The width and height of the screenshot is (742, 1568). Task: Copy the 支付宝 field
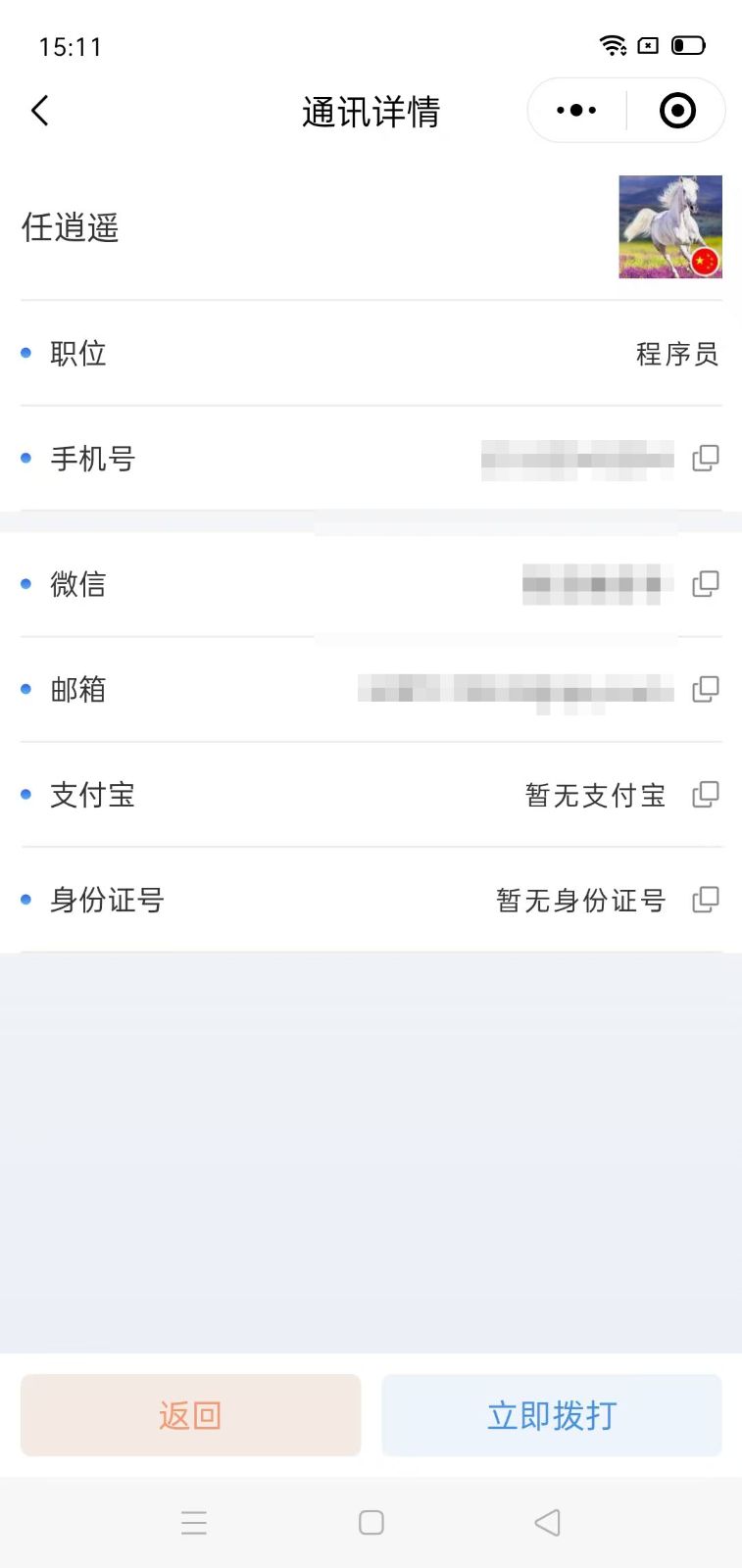coord(705,794)
